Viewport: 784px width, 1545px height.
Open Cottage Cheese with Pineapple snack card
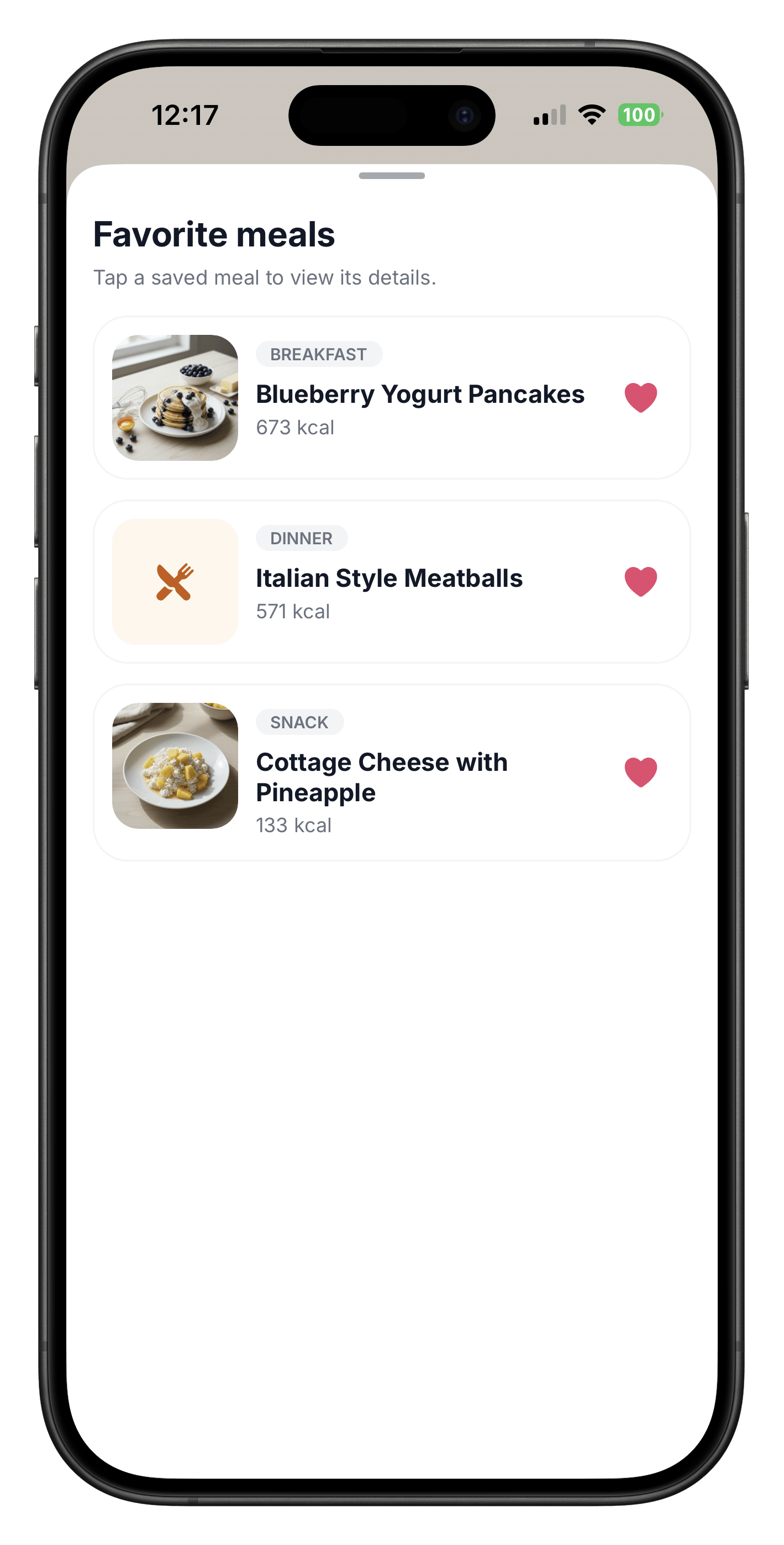pyautogui.click(x=382, y=777)
